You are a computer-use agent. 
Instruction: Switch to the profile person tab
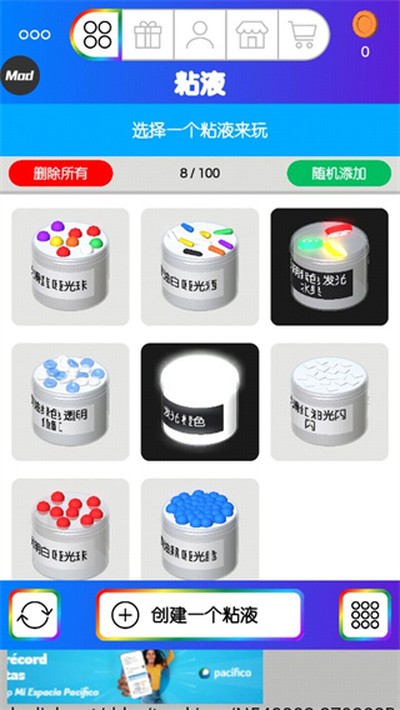(x=200, y=35)
